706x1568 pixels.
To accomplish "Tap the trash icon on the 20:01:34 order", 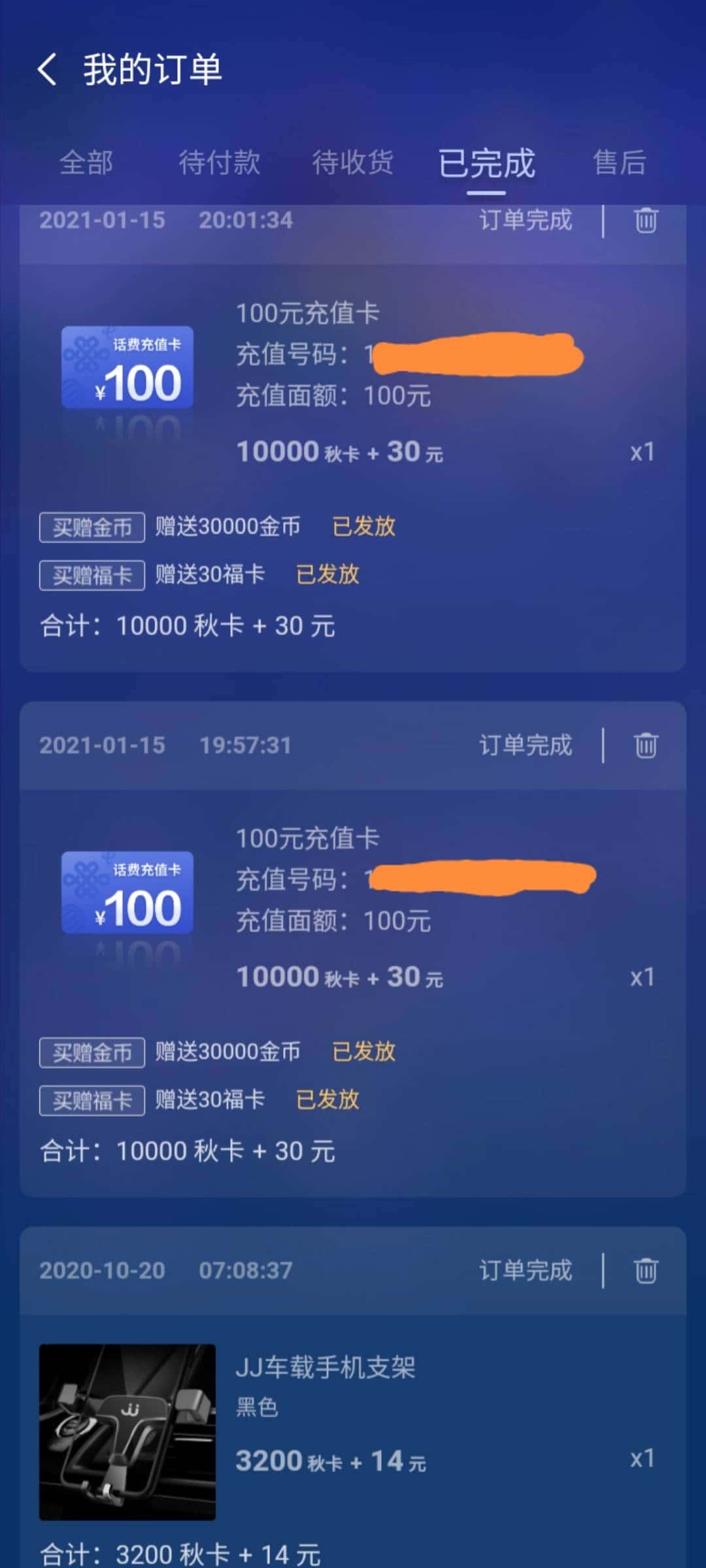I will [645, 221].
